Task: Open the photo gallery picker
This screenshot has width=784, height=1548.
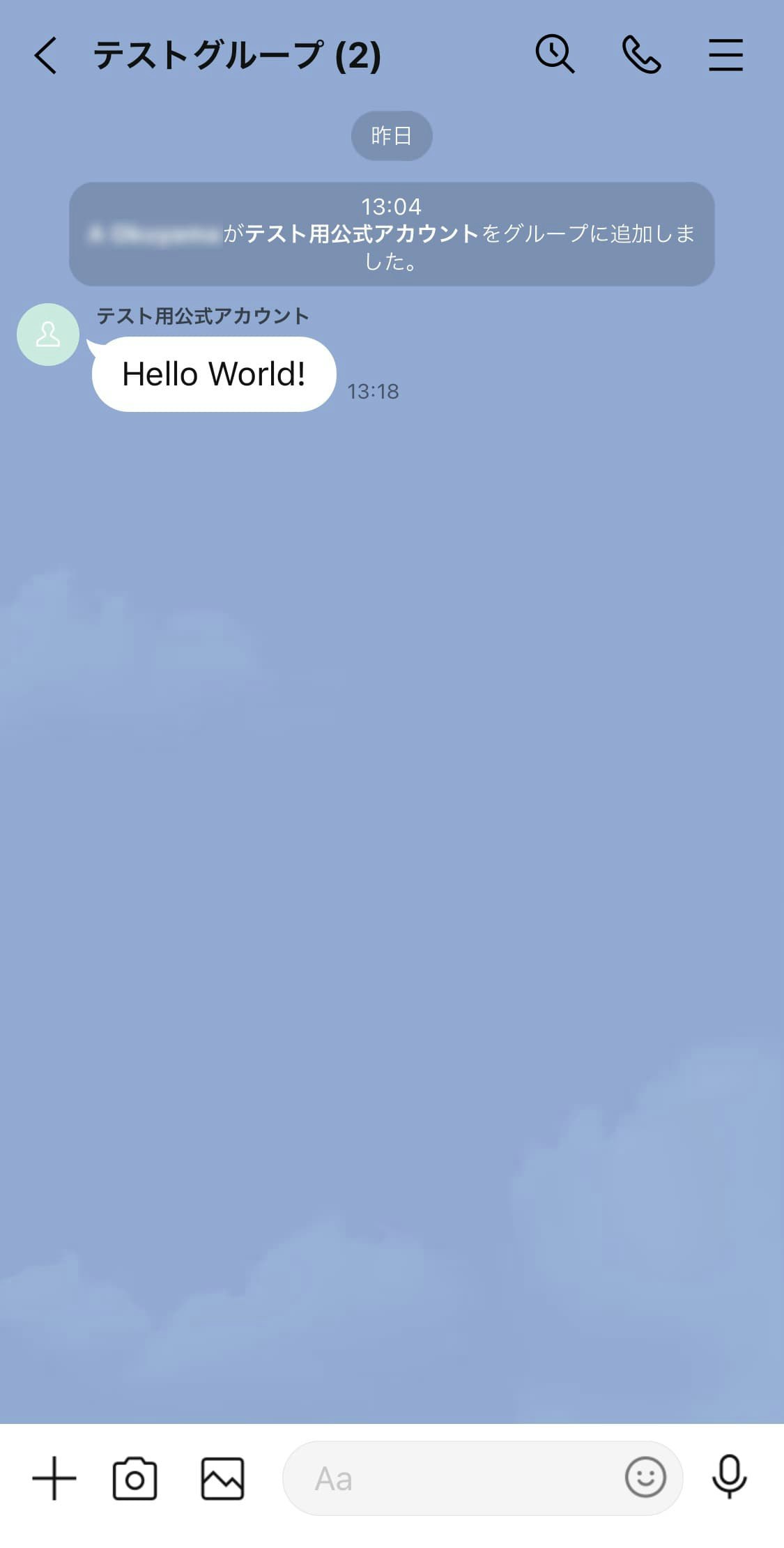Action: [222, 1478]
